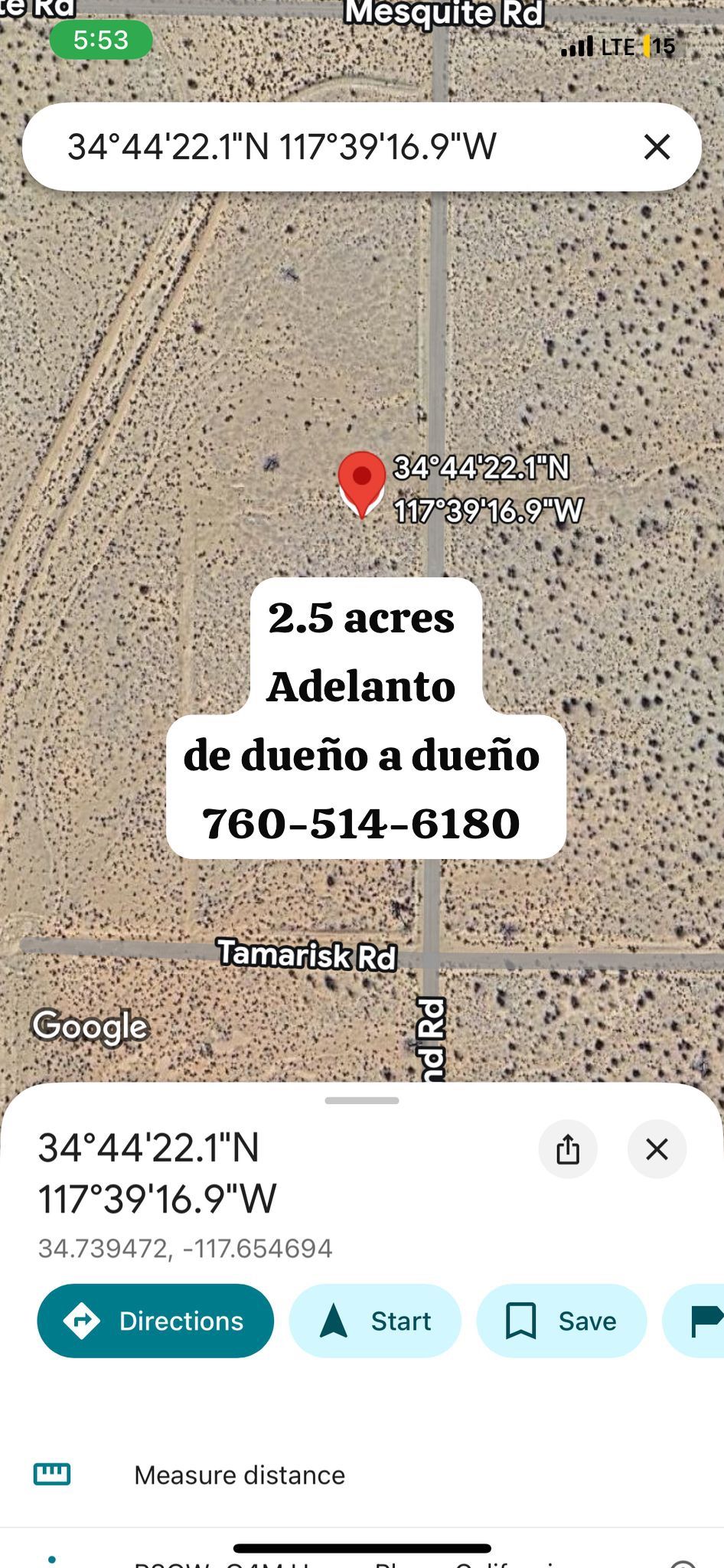
Task: Select Measure distance
Action: click(x=239, y=1475)
